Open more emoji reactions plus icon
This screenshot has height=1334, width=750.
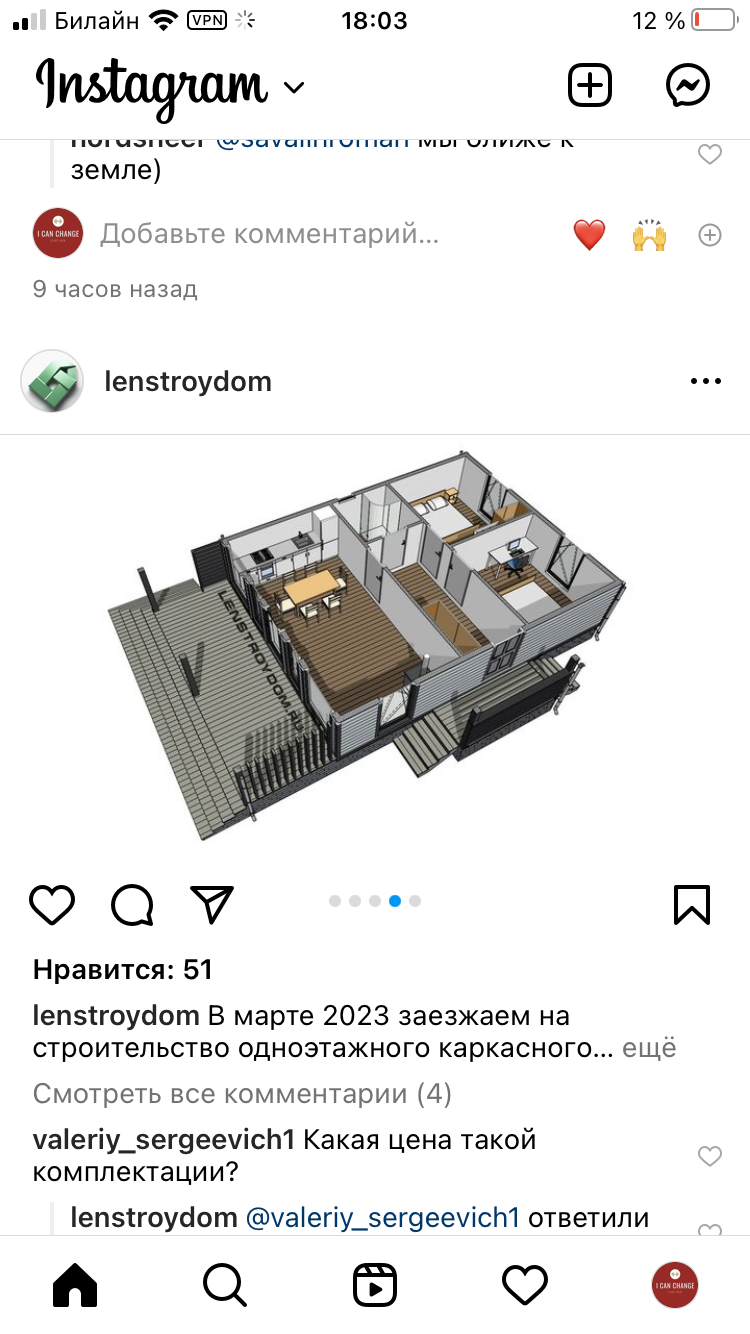(x=710, y=235)
